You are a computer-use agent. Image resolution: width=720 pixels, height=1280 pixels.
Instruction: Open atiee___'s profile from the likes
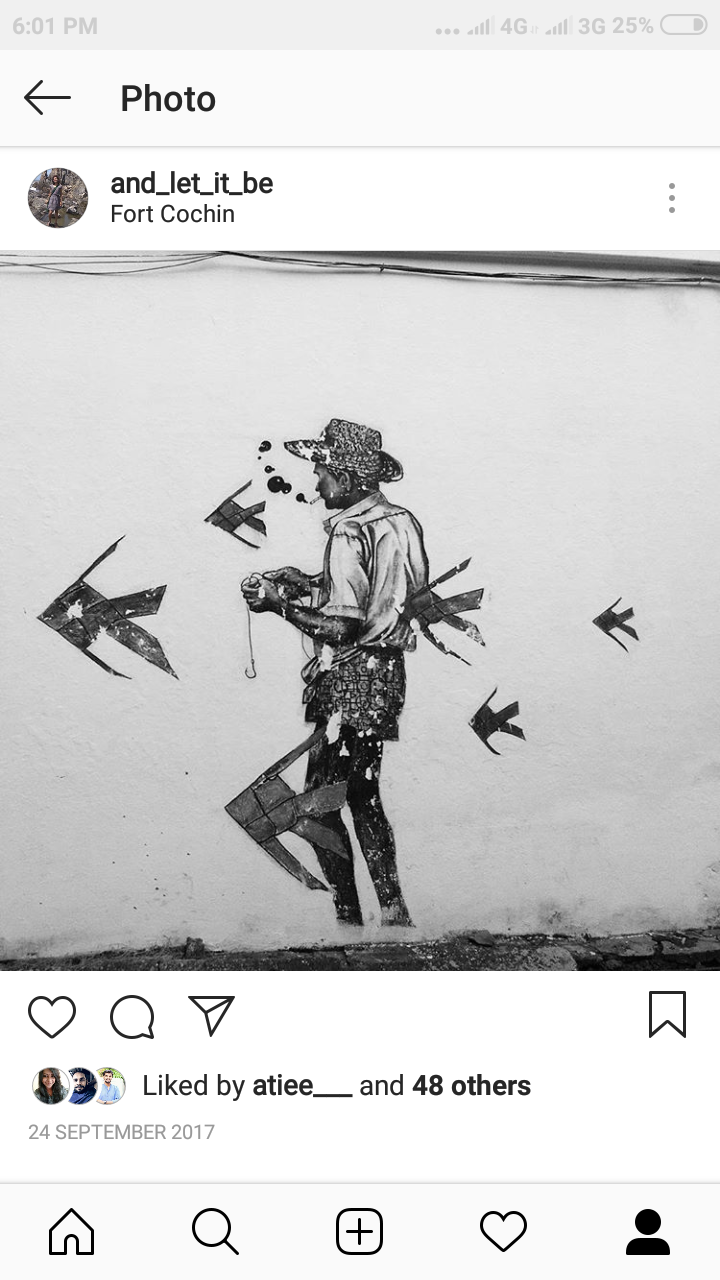[302, 1086]
